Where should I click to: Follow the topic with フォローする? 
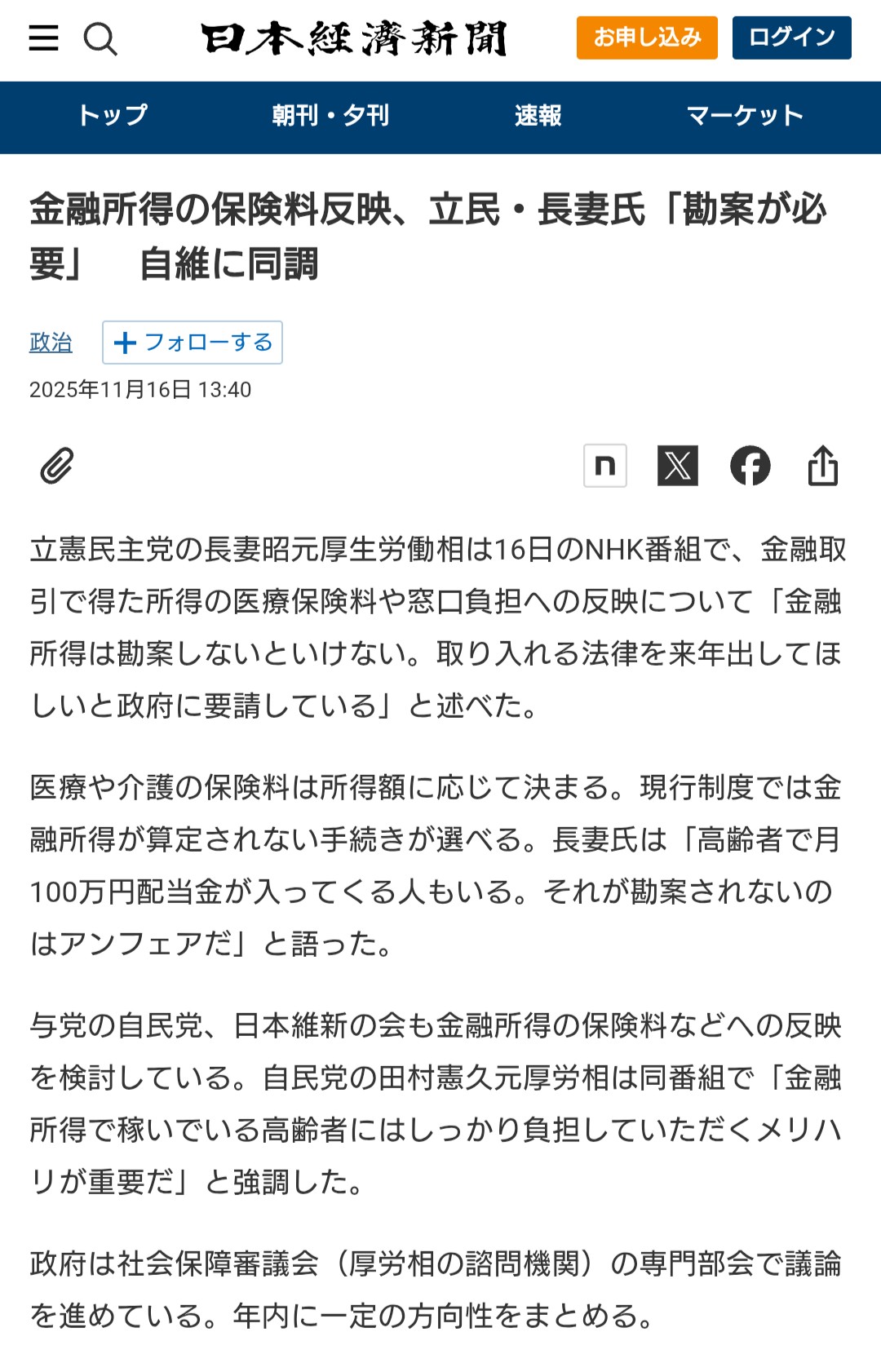click(x=193, y=343)
